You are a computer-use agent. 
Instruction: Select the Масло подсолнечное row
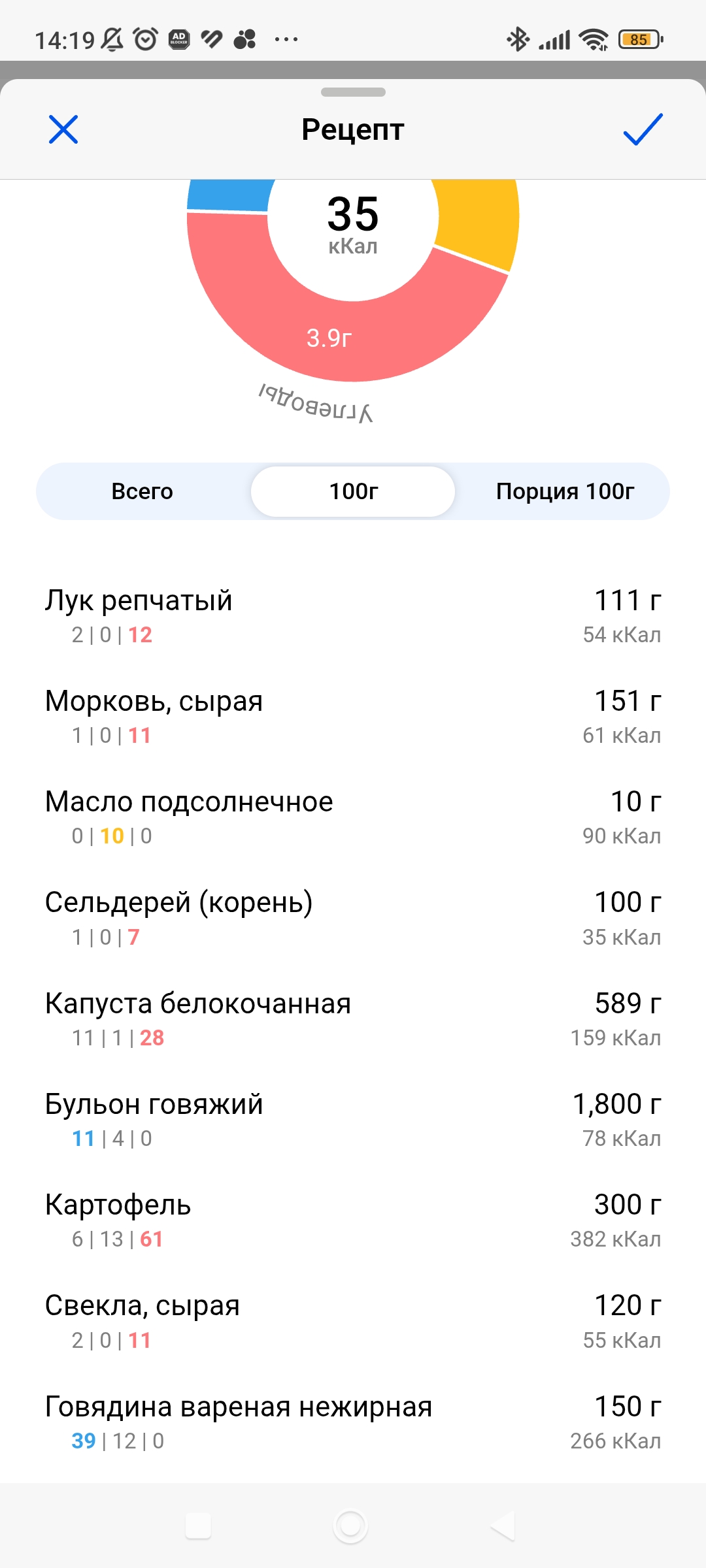coord(353,817)
